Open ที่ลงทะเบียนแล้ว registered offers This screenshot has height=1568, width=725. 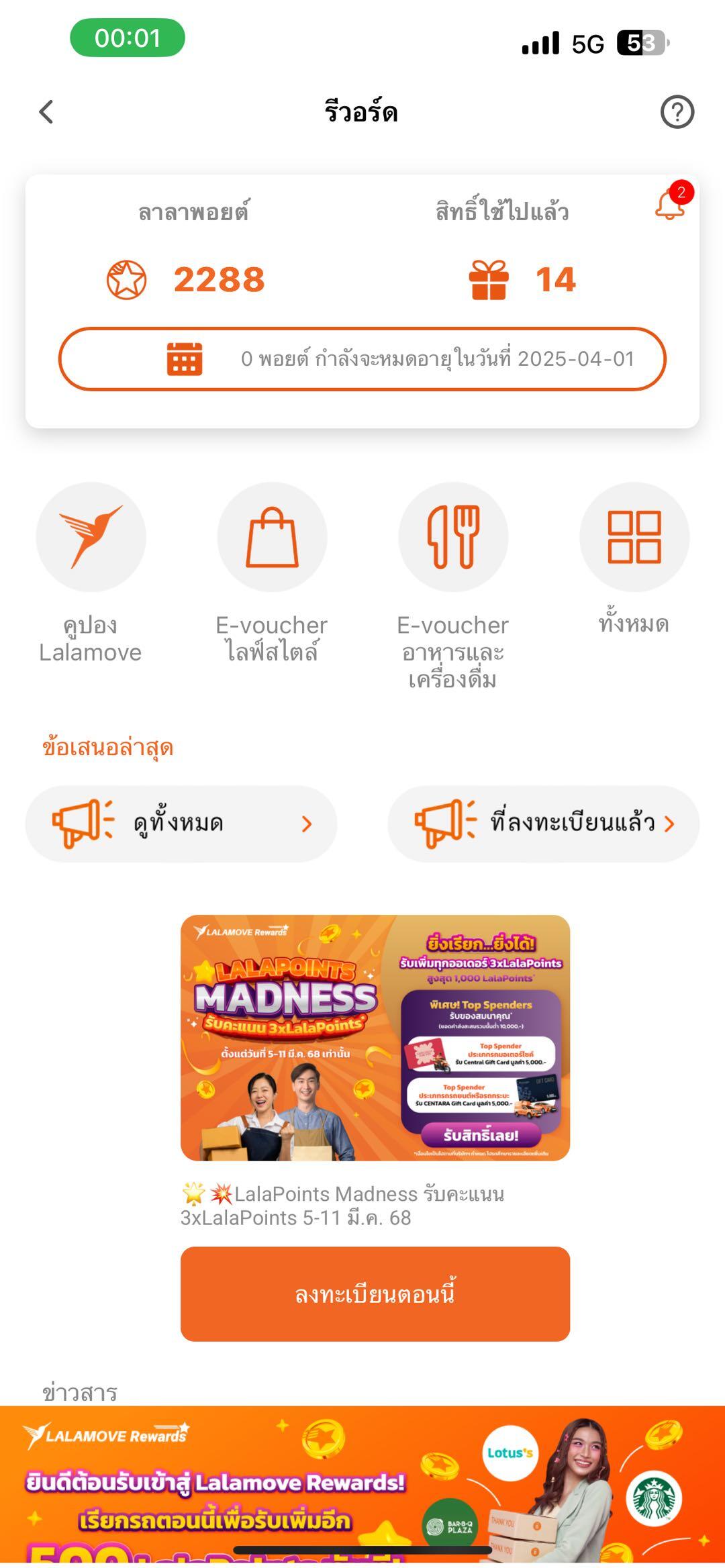click(x=544, y=824)
